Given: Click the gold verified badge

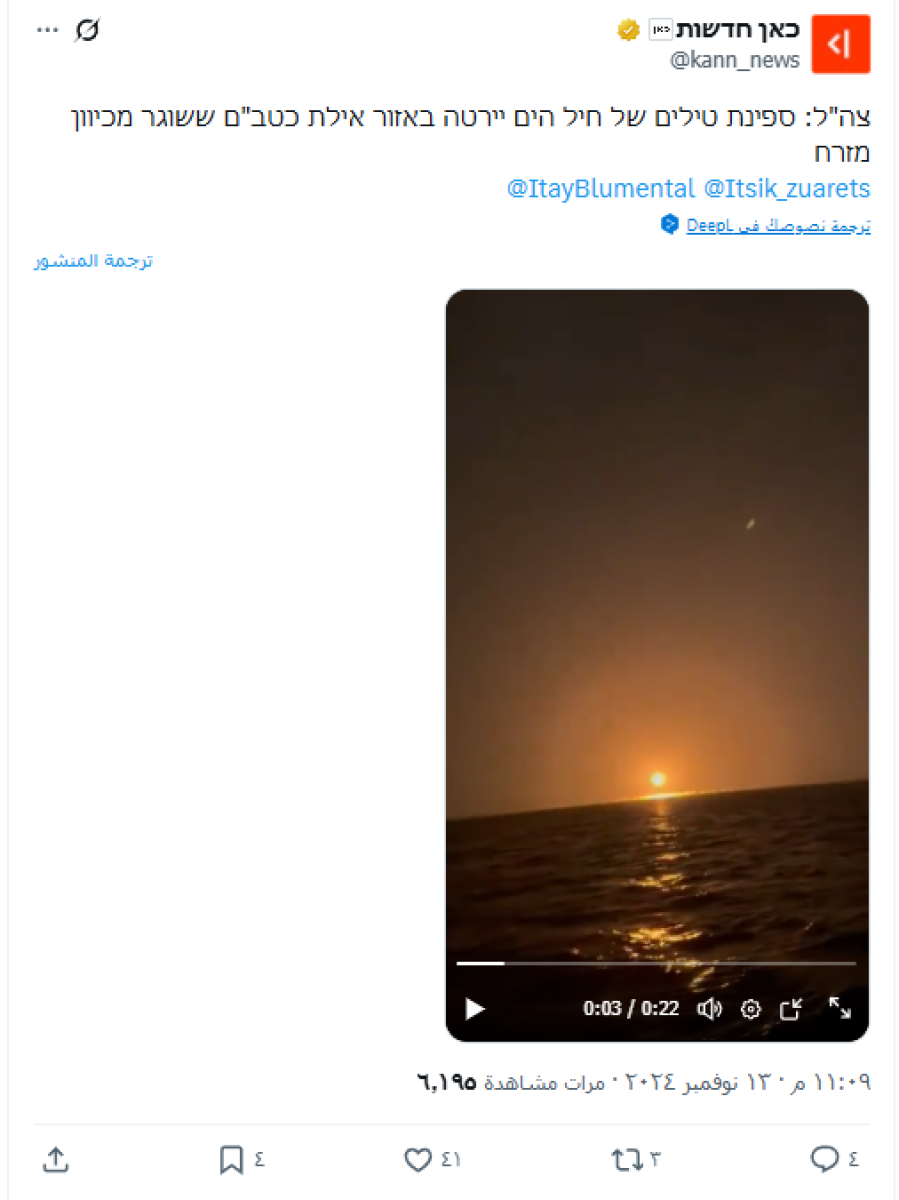Looking at the screenshot, I should (x=628, y=30).
